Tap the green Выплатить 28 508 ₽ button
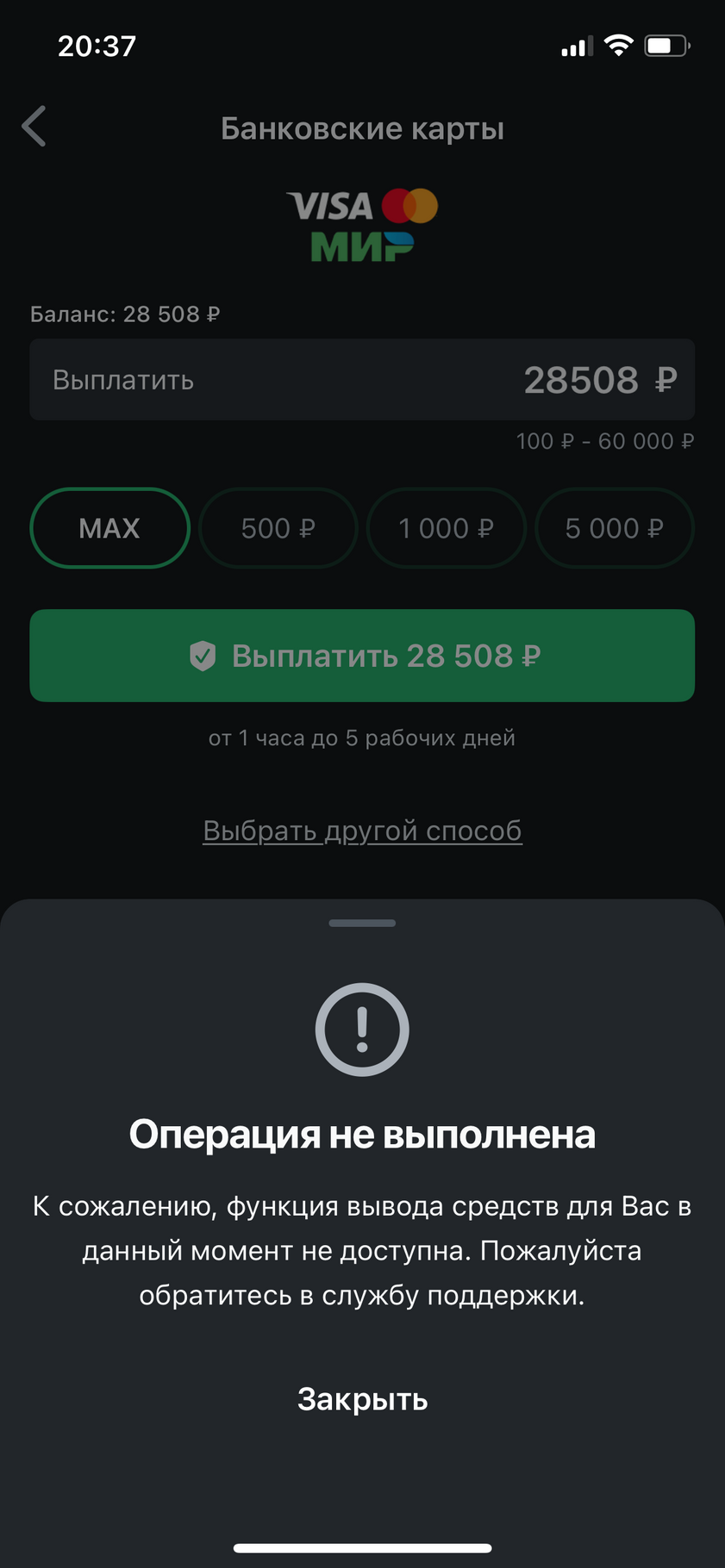The image size is (725, 1568). (x=362, y=656)
